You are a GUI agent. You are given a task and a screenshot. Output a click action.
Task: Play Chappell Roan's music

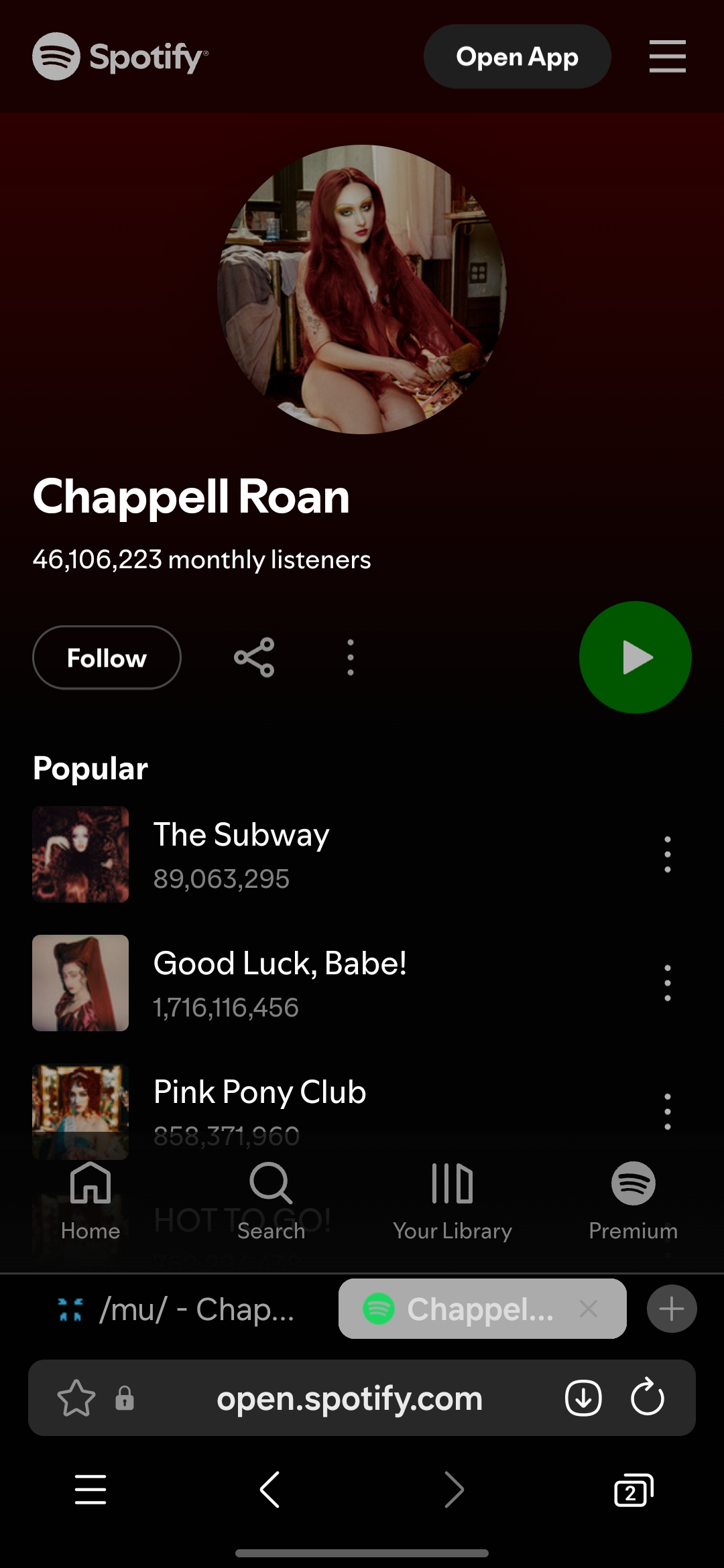[x=635, y=657]
